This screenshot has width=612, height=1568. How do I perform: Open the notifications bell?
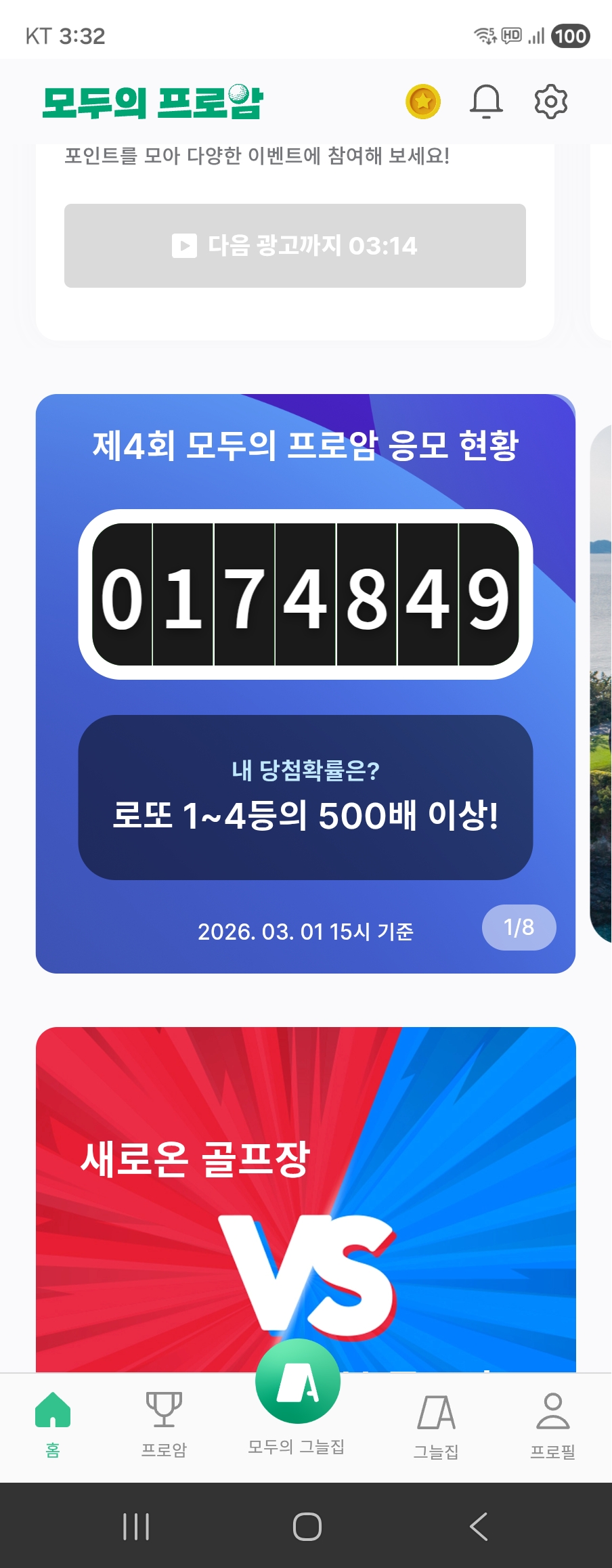(486, 102)
